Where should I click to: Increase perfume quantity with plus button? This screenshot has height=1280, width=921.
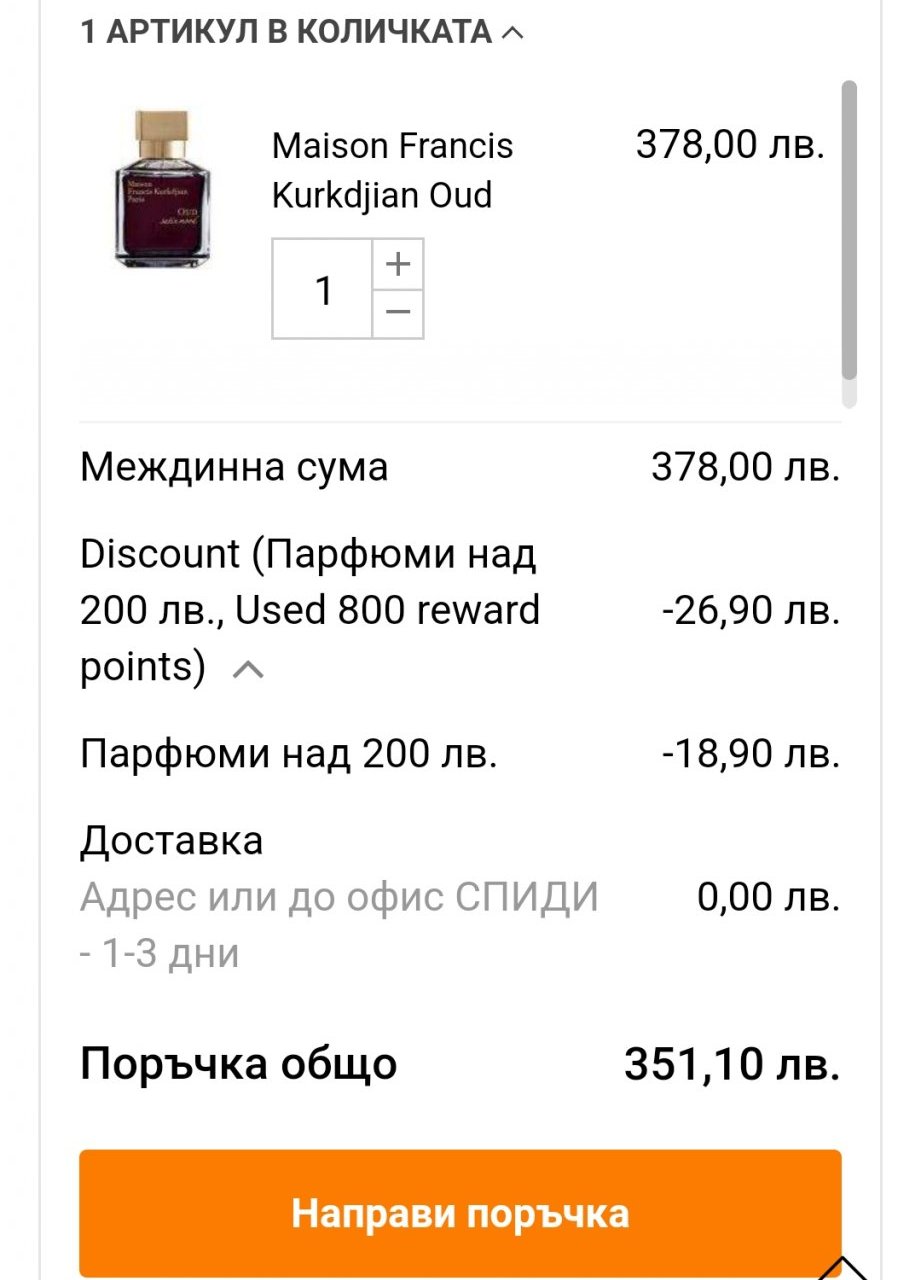click(x=398, y=264)
